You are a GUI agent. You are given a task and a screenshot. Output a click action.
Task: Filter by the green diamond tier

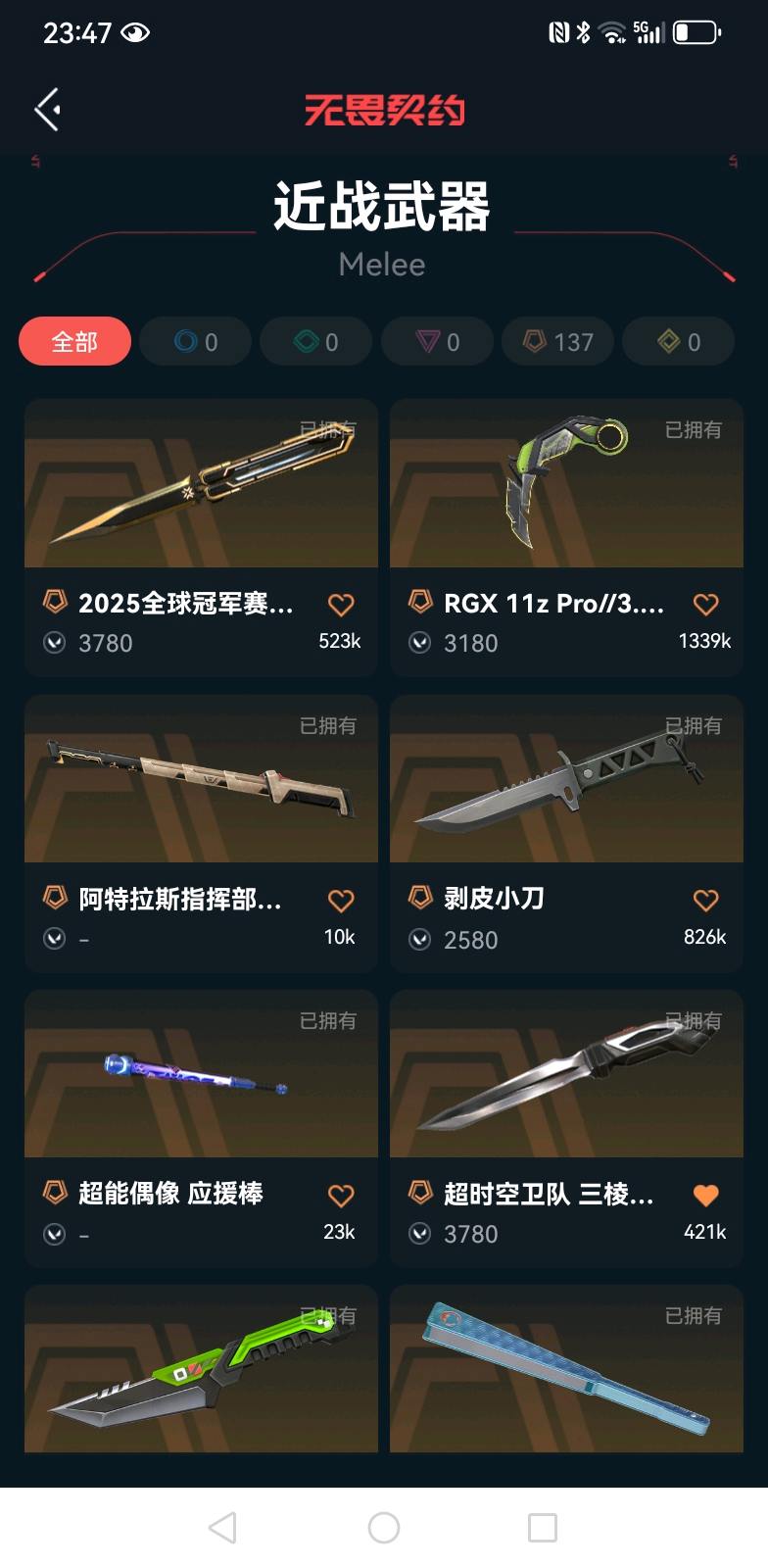pyautogui.click(x=315, y=341)
